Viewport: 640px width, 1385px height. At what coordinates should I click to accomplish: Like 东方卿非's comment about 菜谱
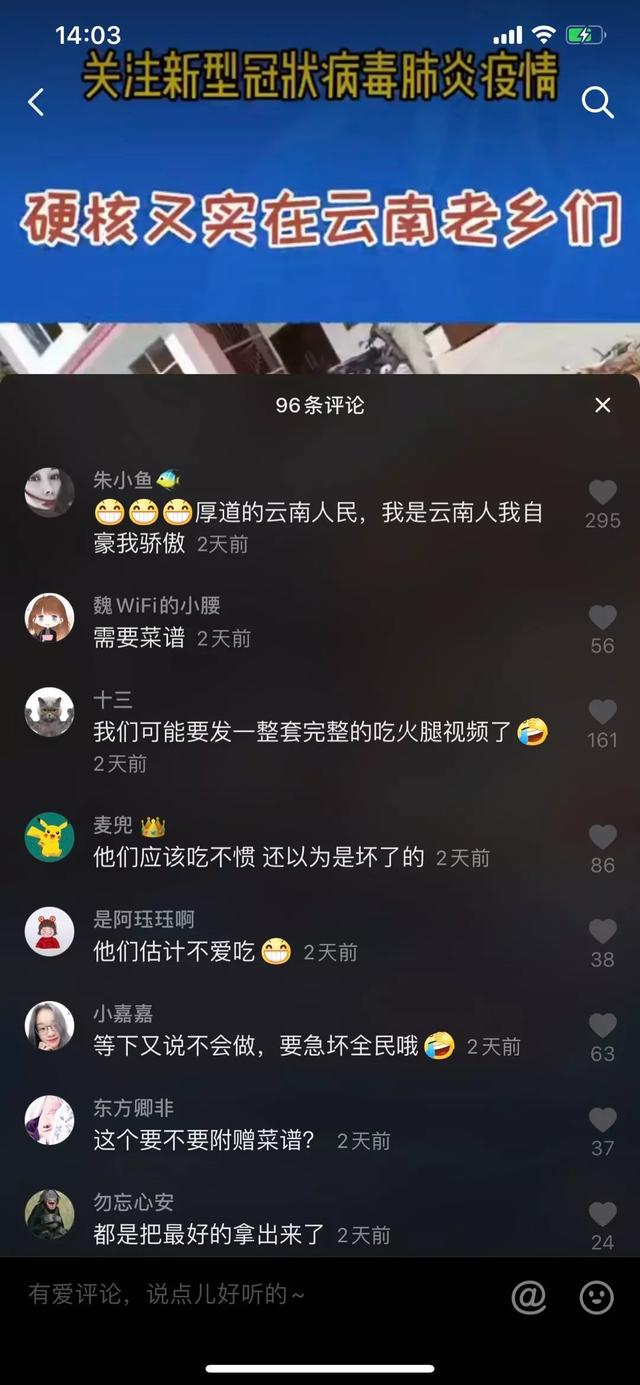(602, 1120)
